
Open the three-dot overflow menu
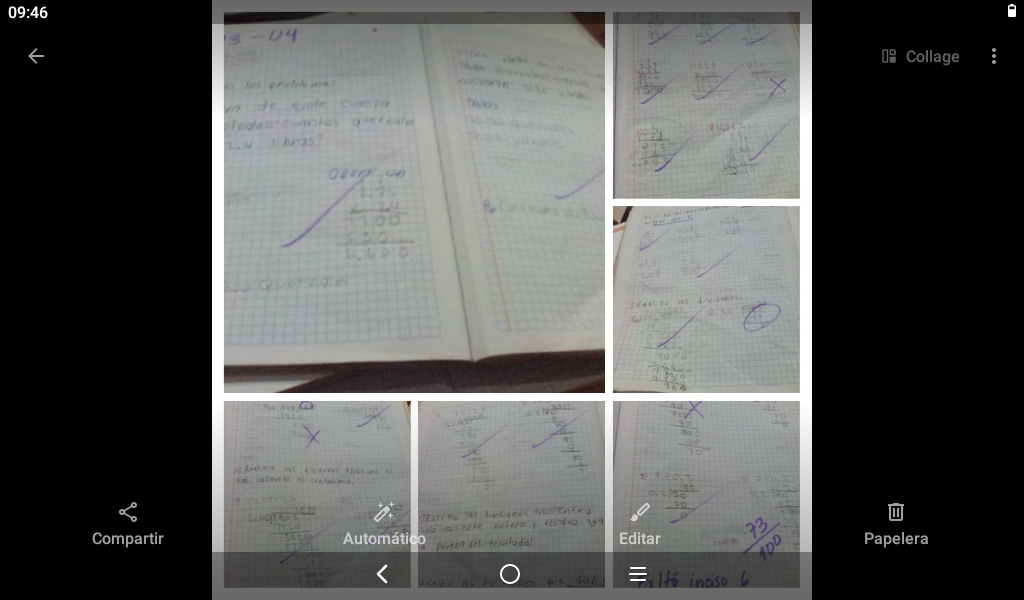(x=993, y=57)
